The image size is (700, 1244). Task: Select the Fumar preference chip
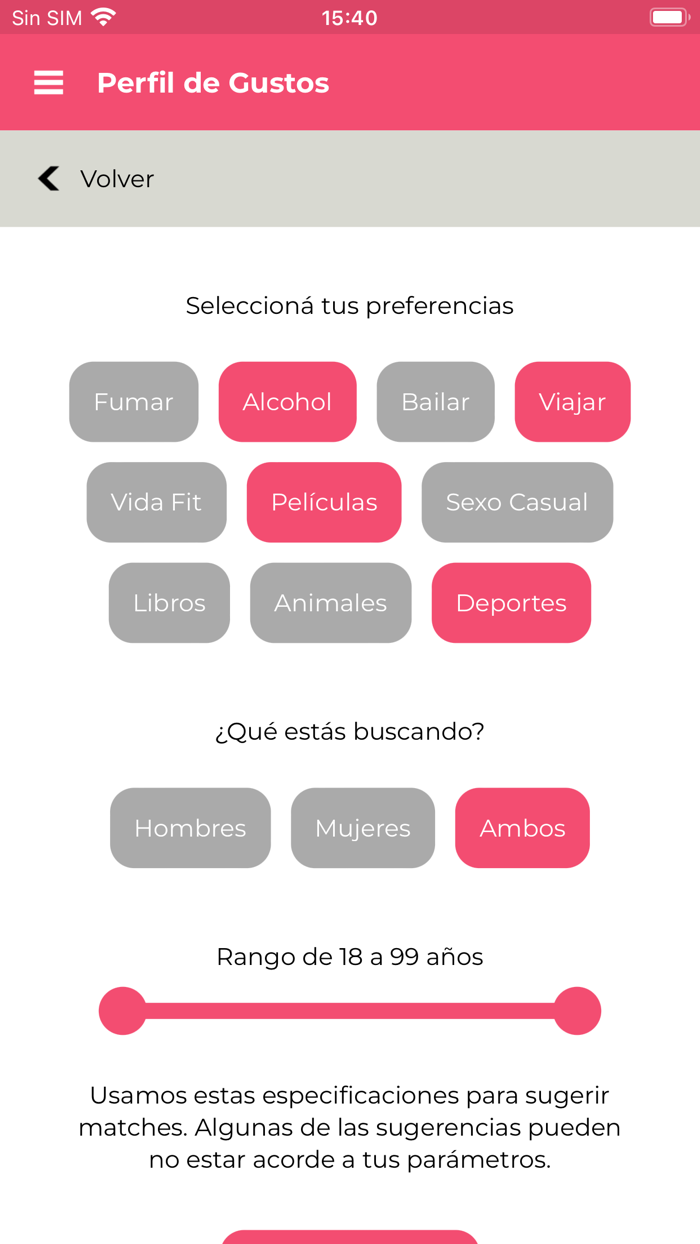[134, 402]
